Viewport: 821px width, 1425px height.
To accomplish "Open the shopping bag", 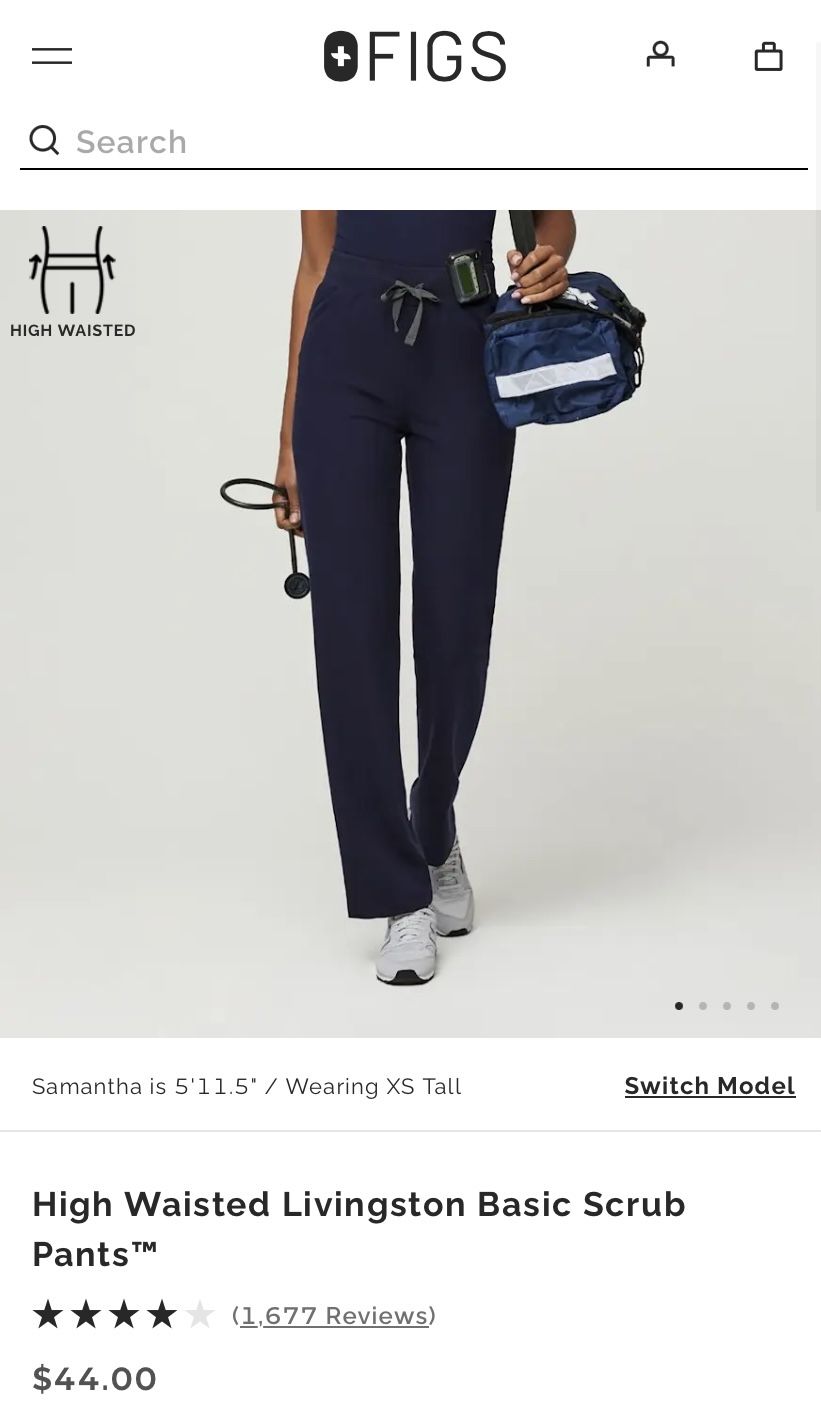I will pos(768,56).
